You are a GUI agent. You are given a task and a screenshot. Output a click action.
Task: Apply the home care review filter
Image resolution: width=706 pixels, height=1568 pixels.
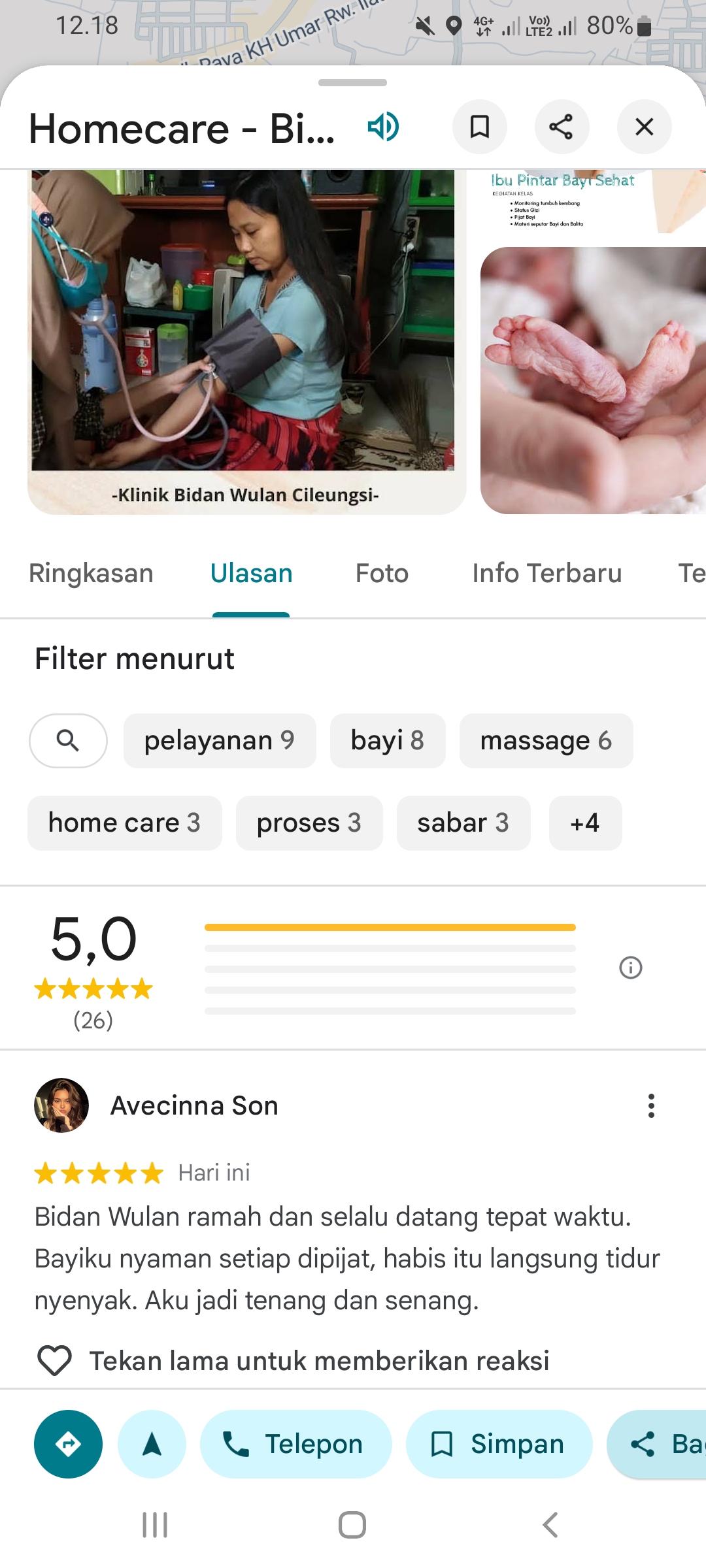coord(124,823)
